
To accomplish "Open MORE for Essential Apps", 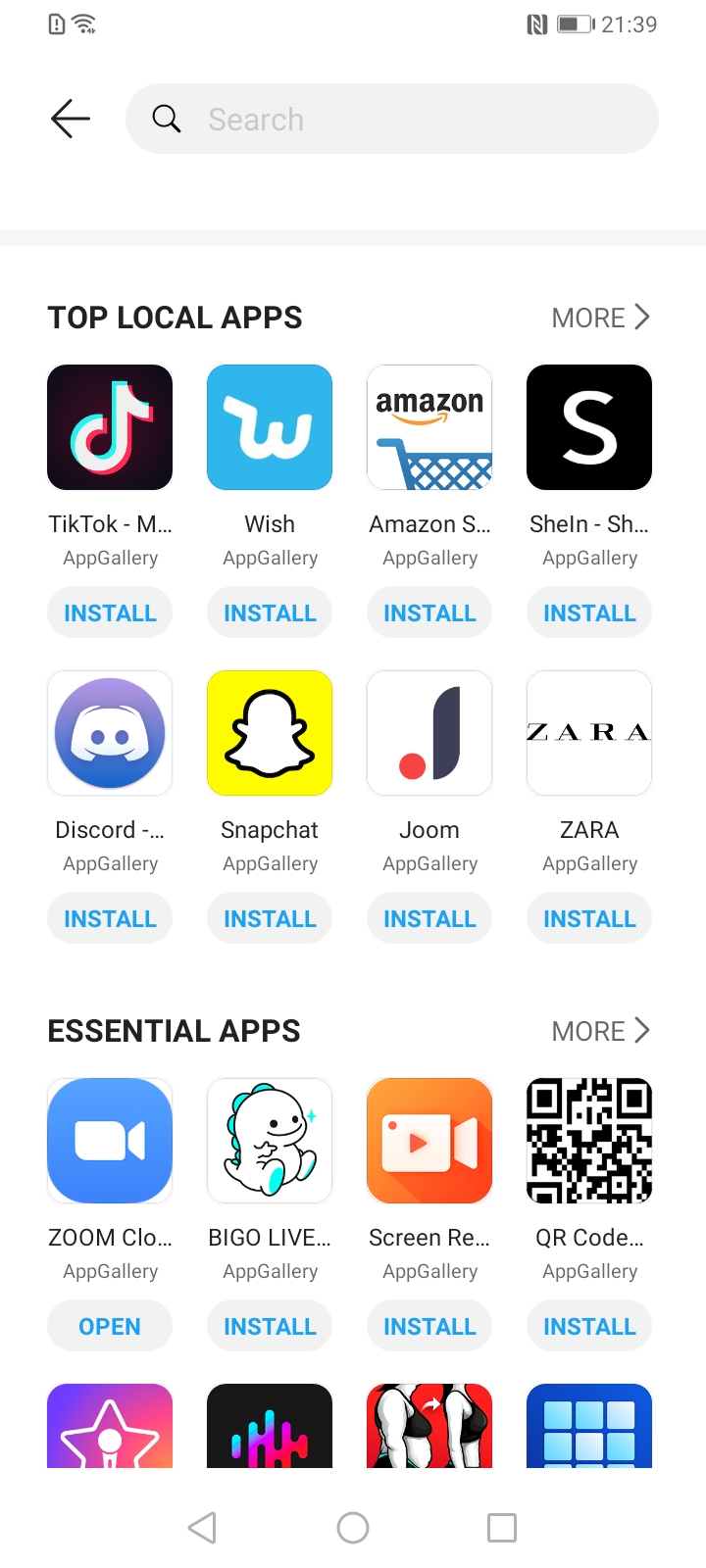I will pyautogui.click(x=601, y=1031).
